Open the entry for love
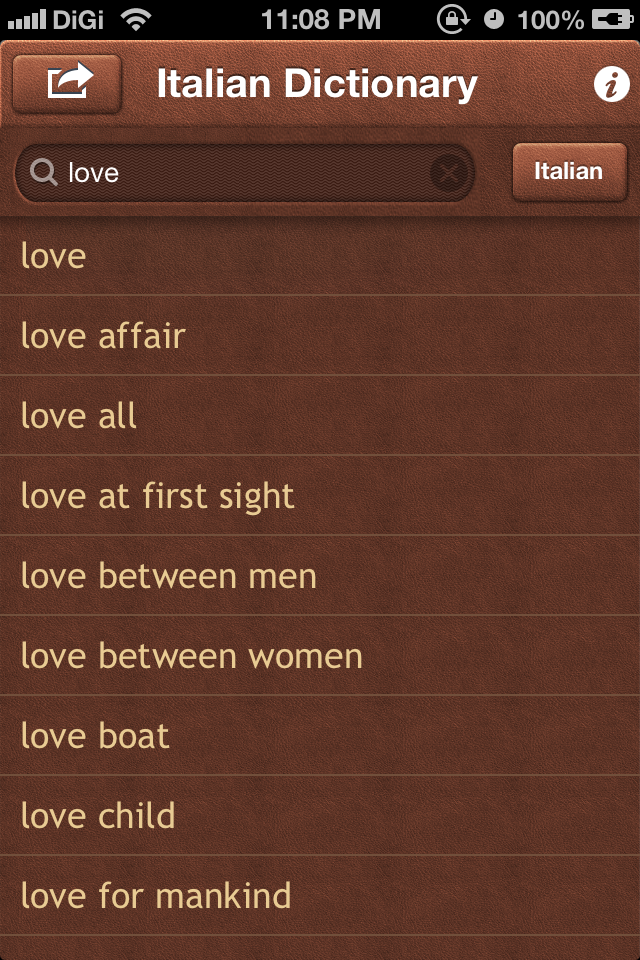The height and width of the screenshot is (960, 640). pyautogui.click(x=320, y=256)
